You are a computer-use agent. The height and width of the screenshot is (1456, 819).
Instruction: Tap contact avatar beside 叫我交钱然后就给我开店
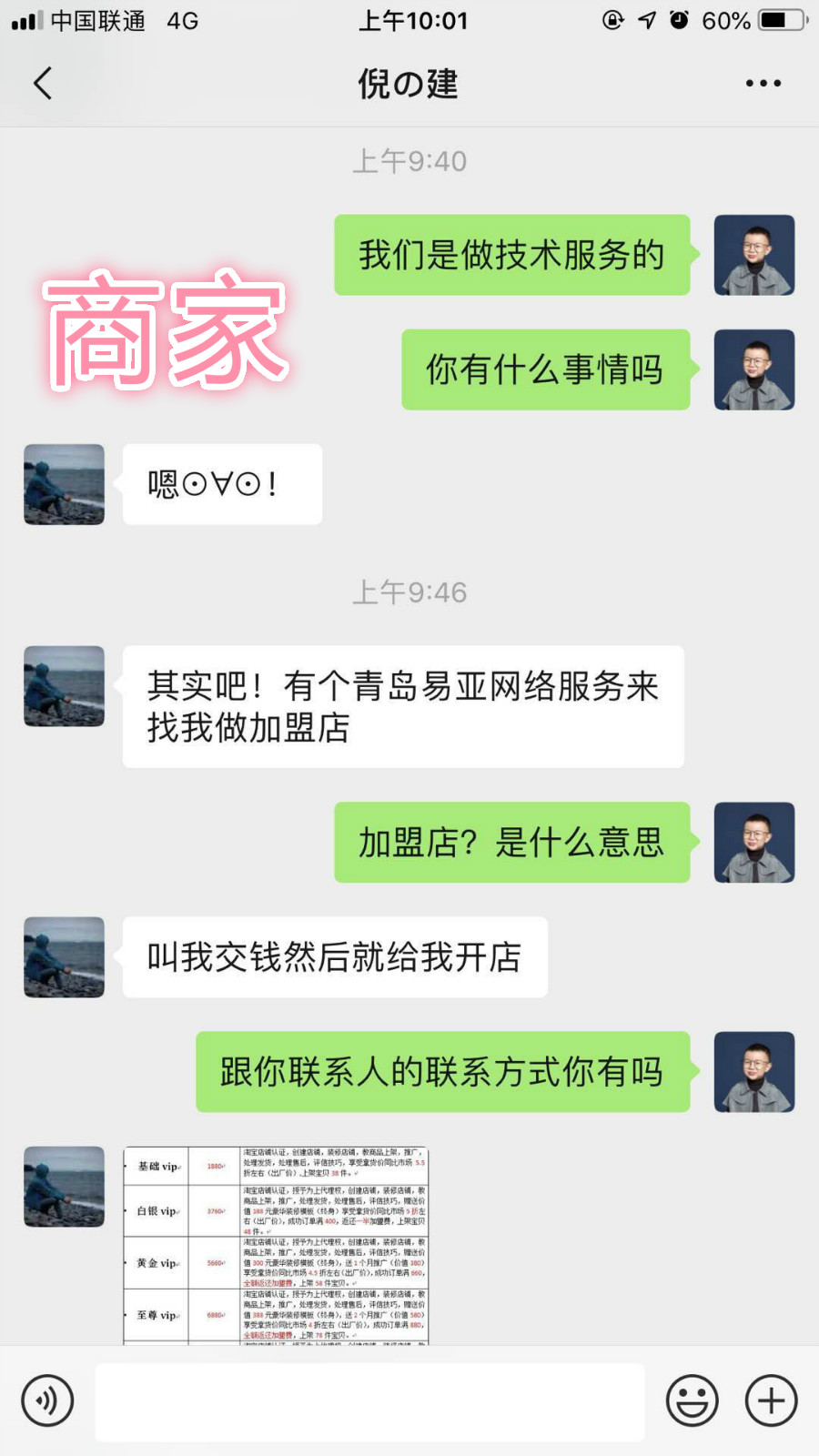(64, 957)
